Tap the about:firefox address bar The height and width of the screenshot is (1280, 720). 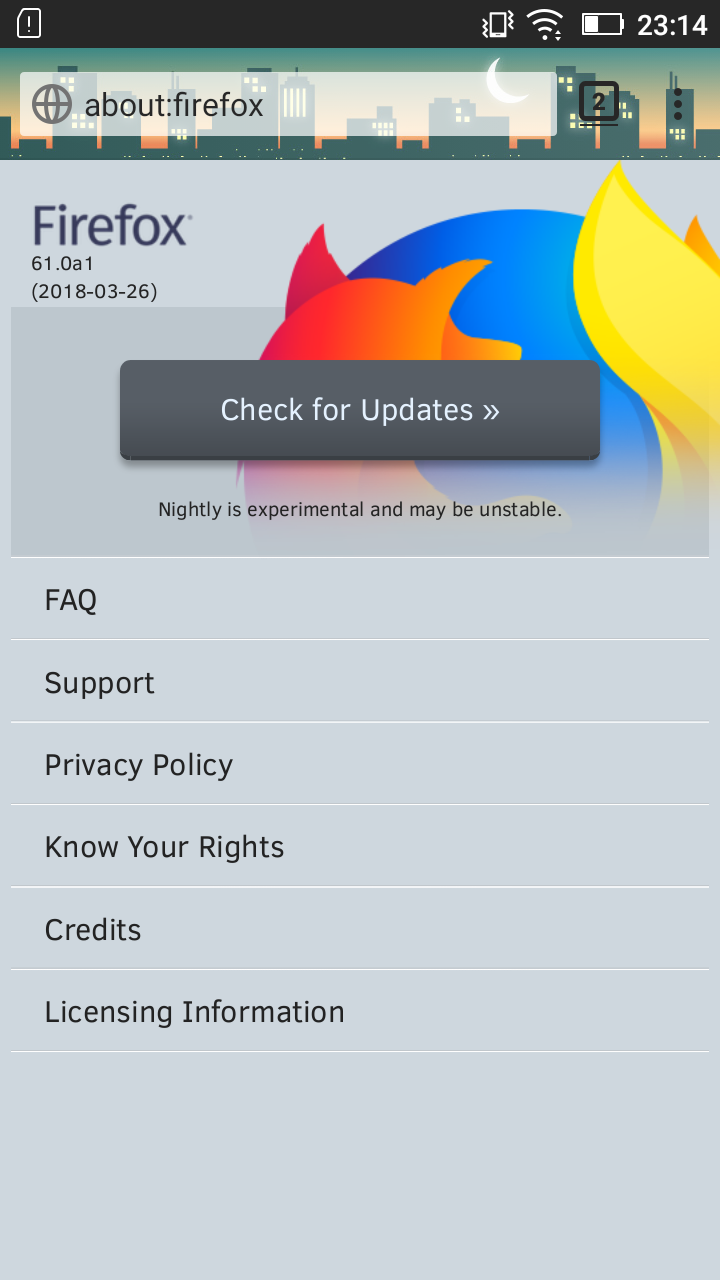pos(288,104)
